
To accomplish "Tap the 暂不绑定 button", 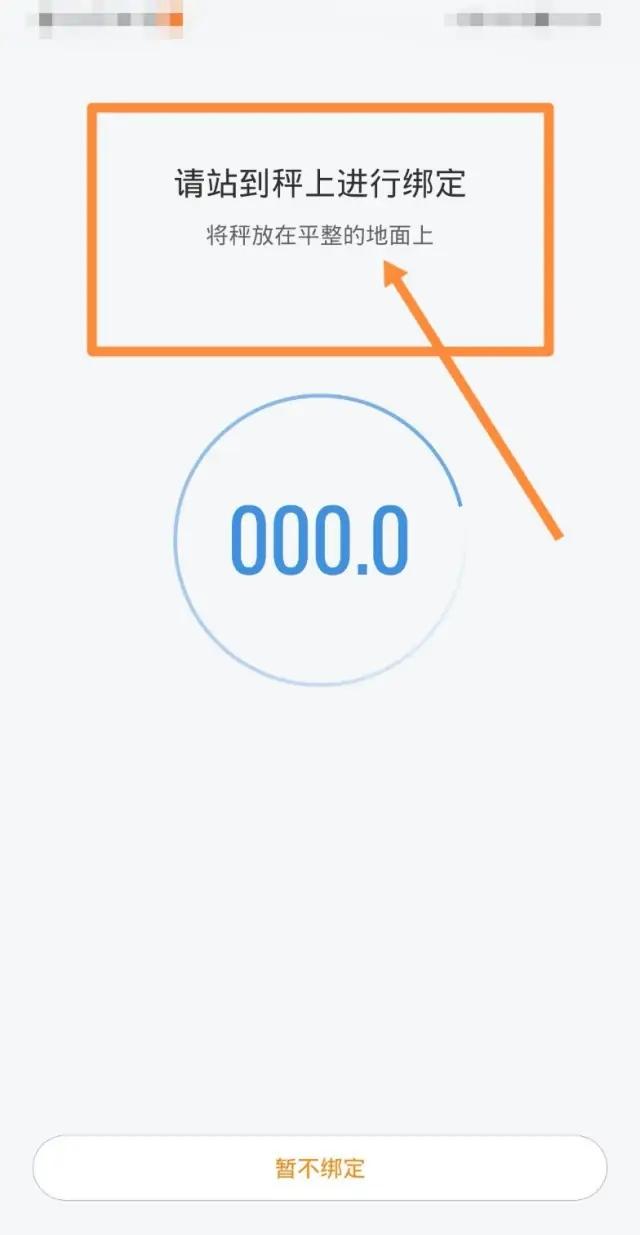I will 320,1167.
